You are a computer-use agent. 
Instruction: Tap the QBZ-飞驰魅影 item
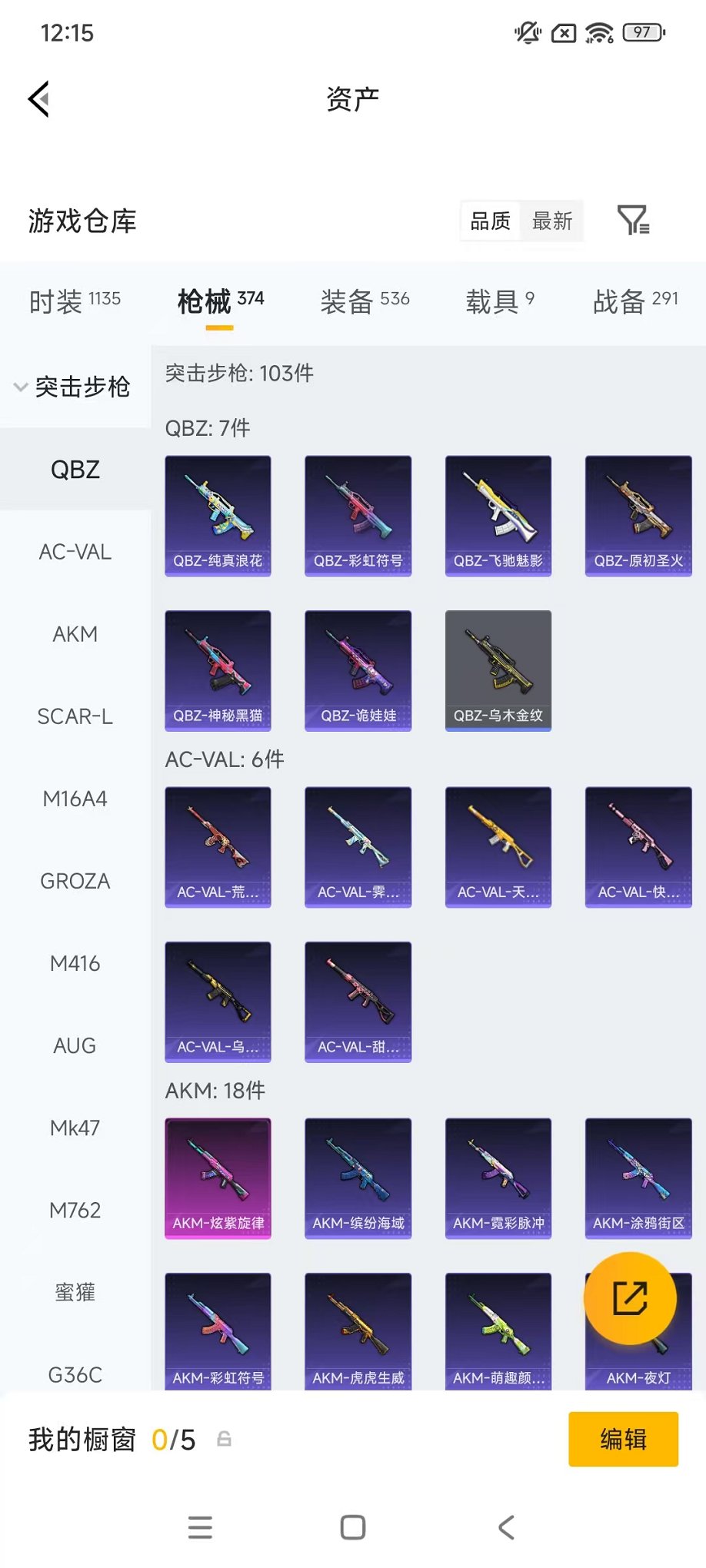coord(498,516)
